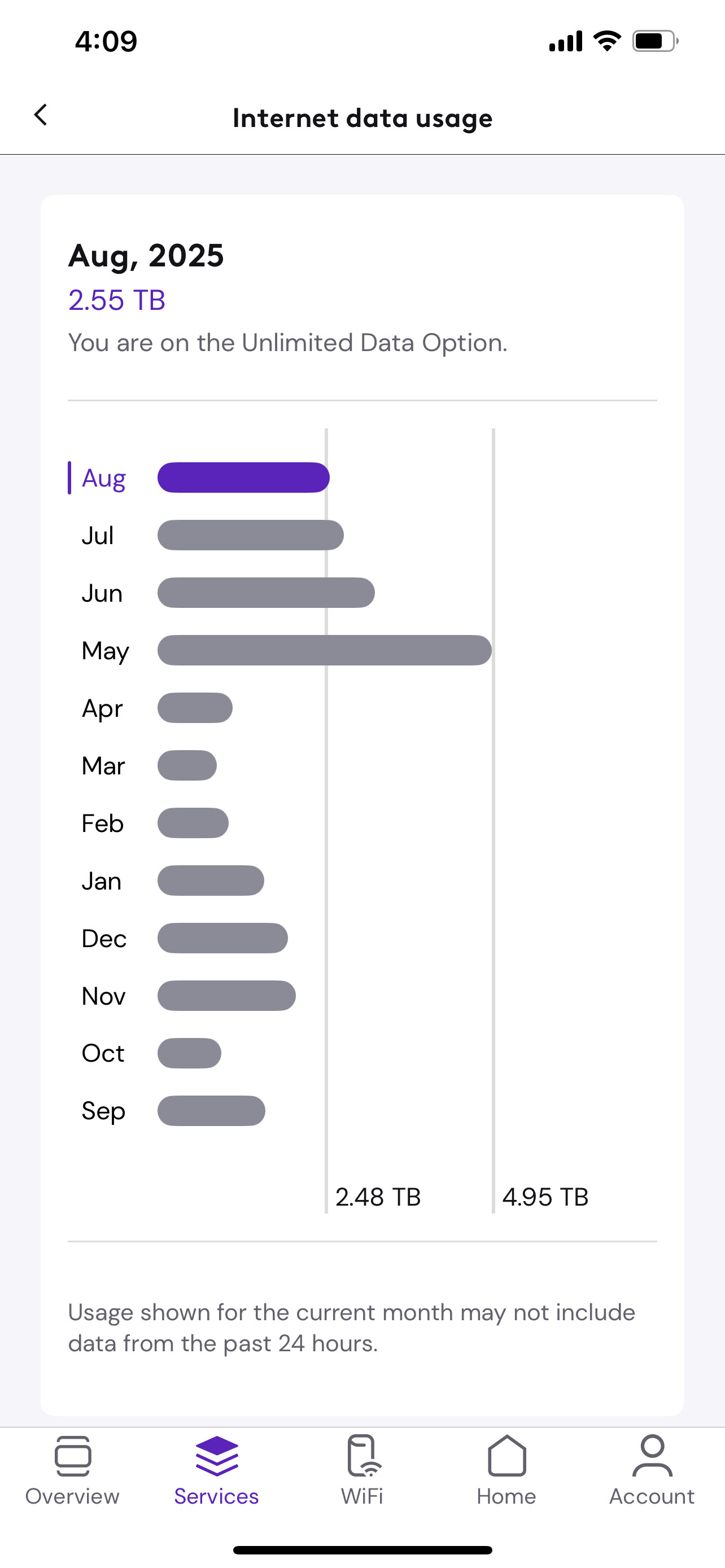The image size is (725, 1568).
Task: Select the Dec usage bar
Action: 223,938
